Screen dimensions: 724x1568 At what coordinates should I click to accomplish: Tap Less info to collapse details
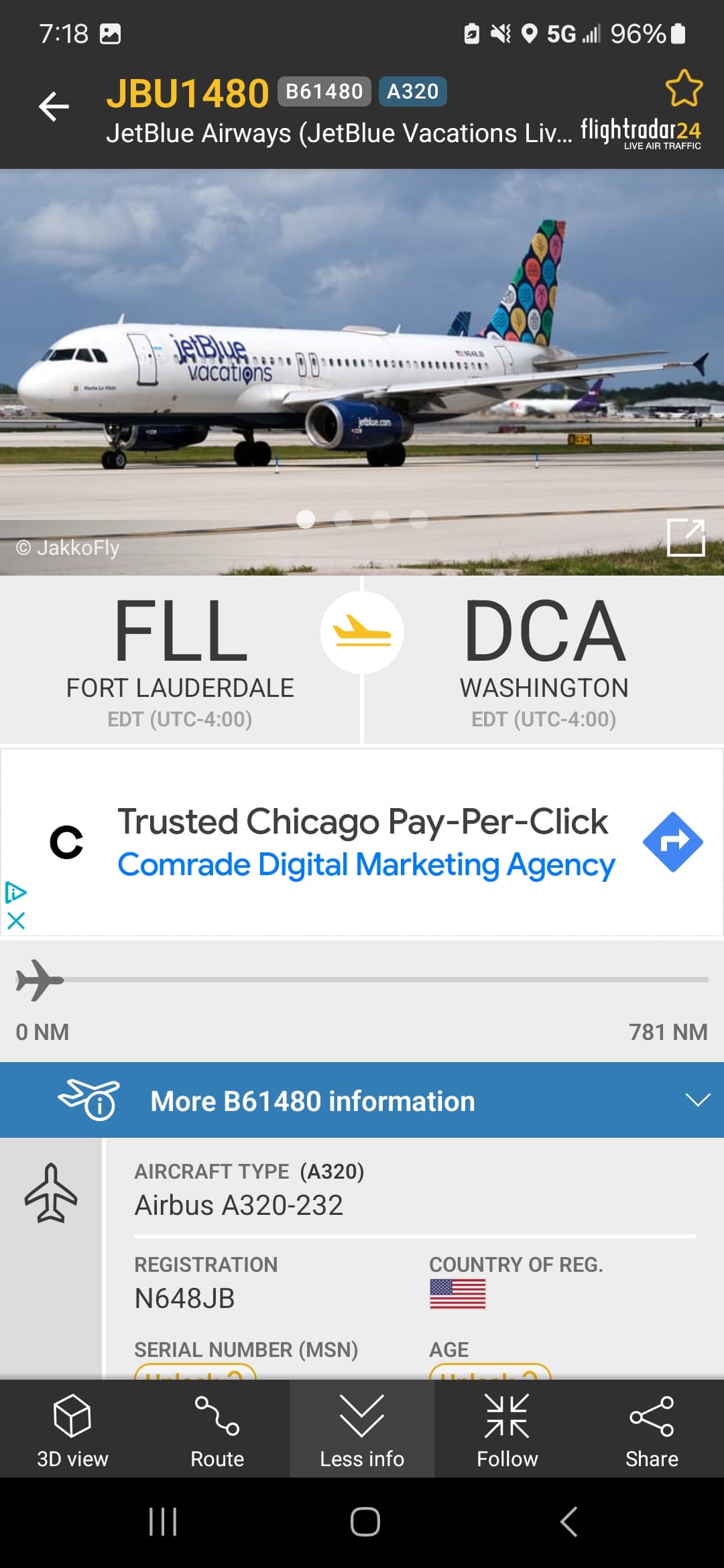(362, 1430)
